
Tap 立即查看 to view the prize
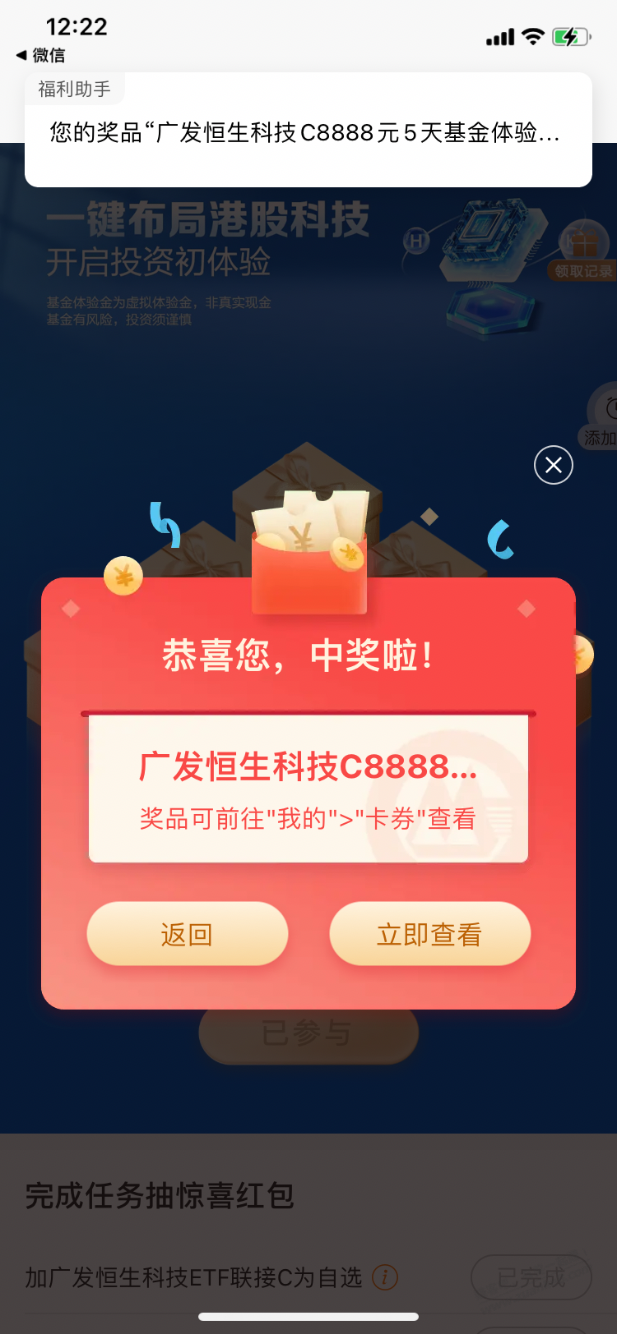pyautogui.click(x=429, y=934)
